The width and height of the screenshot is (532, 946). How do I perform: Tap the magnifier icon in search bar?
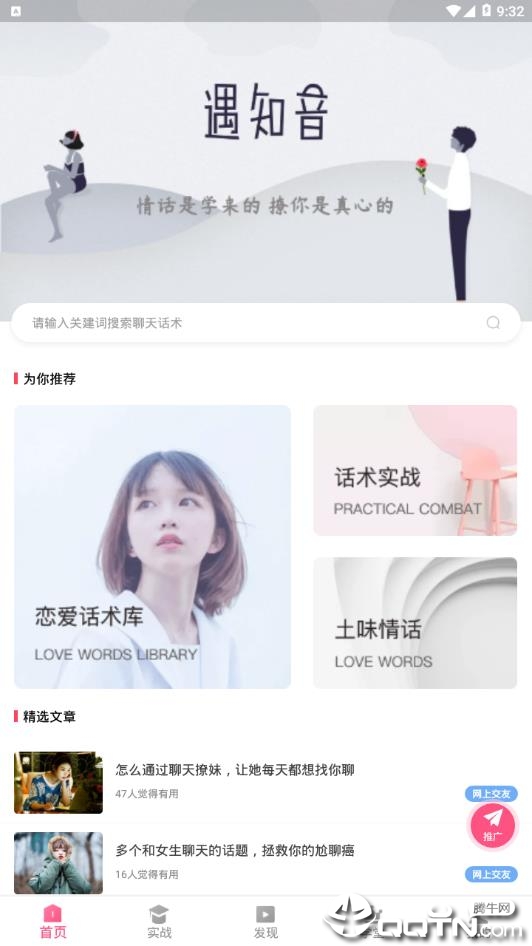pyautogui.click(x=493, y=323)
